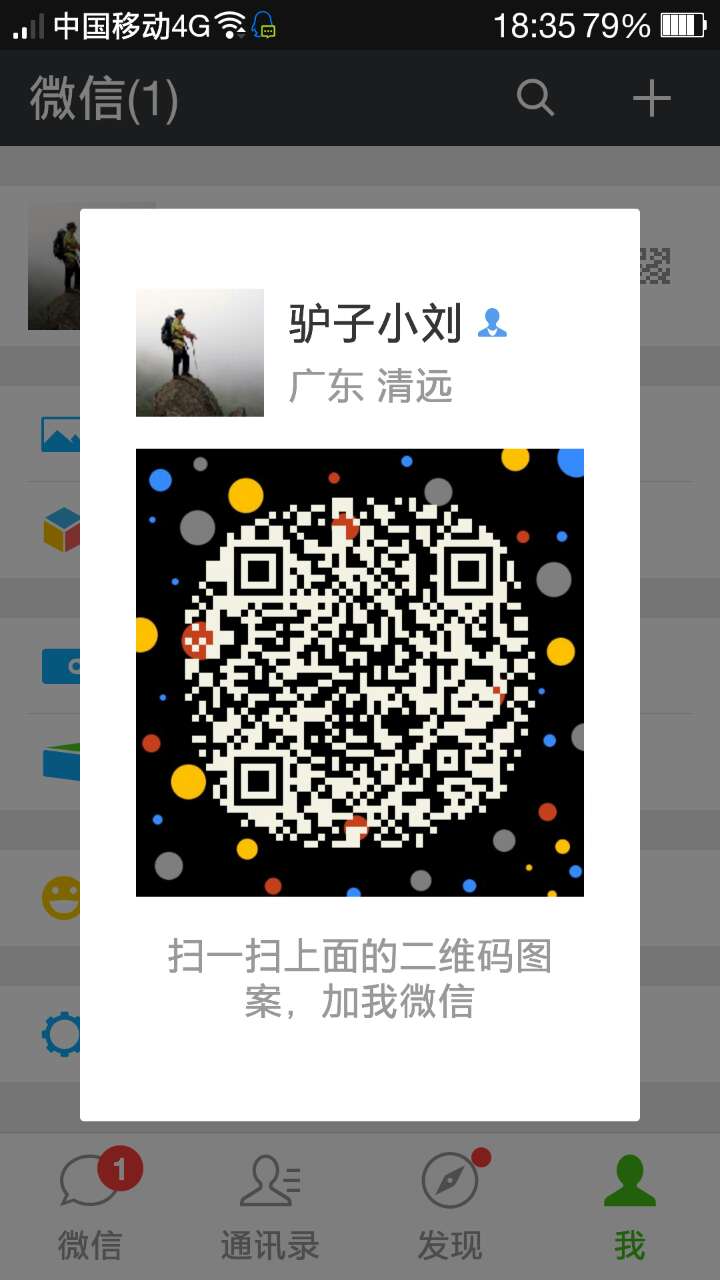Open the search magnifier icon

pos(535,97)
